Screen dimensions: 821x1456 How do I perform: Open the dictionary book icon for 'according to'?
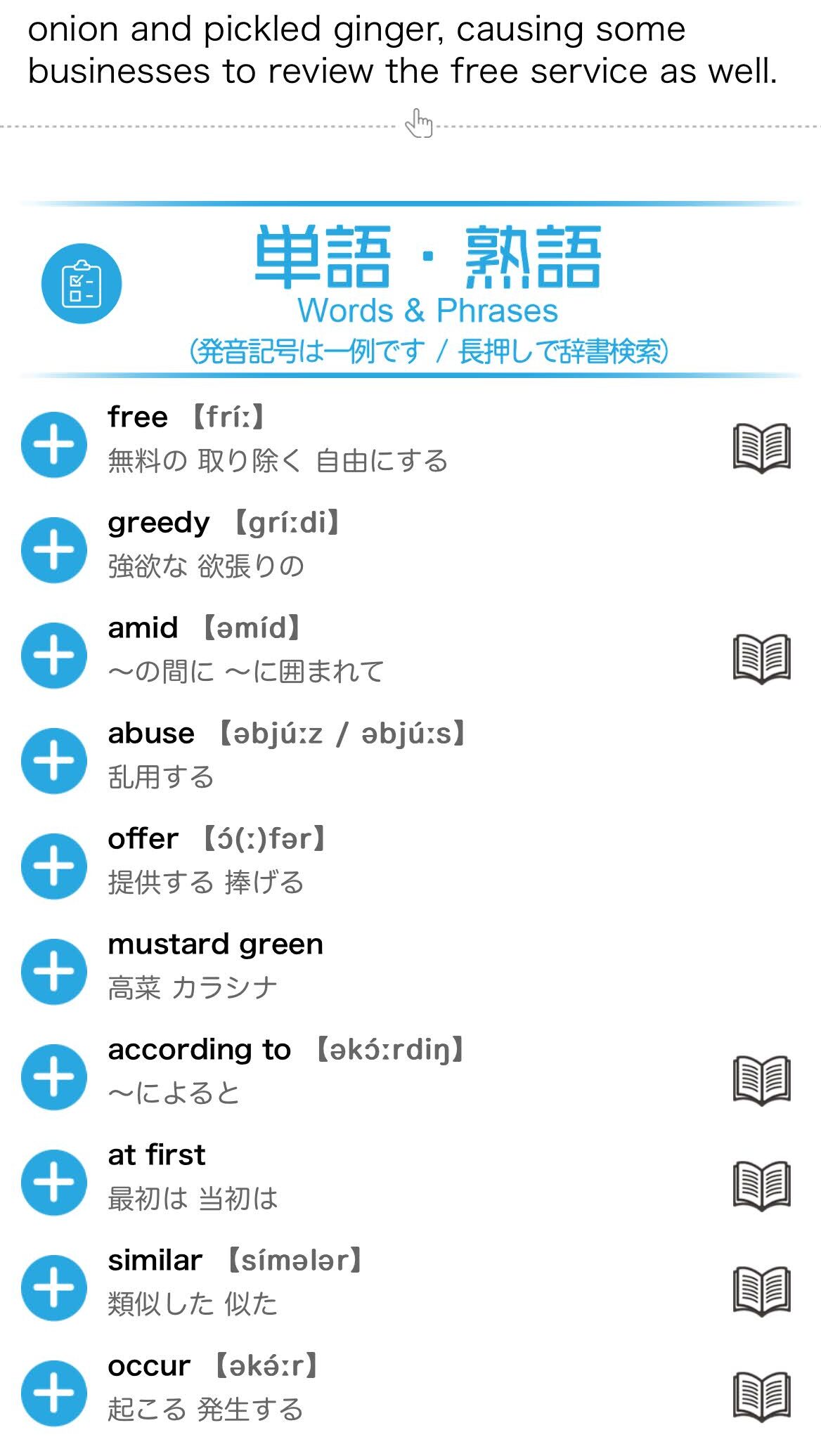tap(761, 1080)
